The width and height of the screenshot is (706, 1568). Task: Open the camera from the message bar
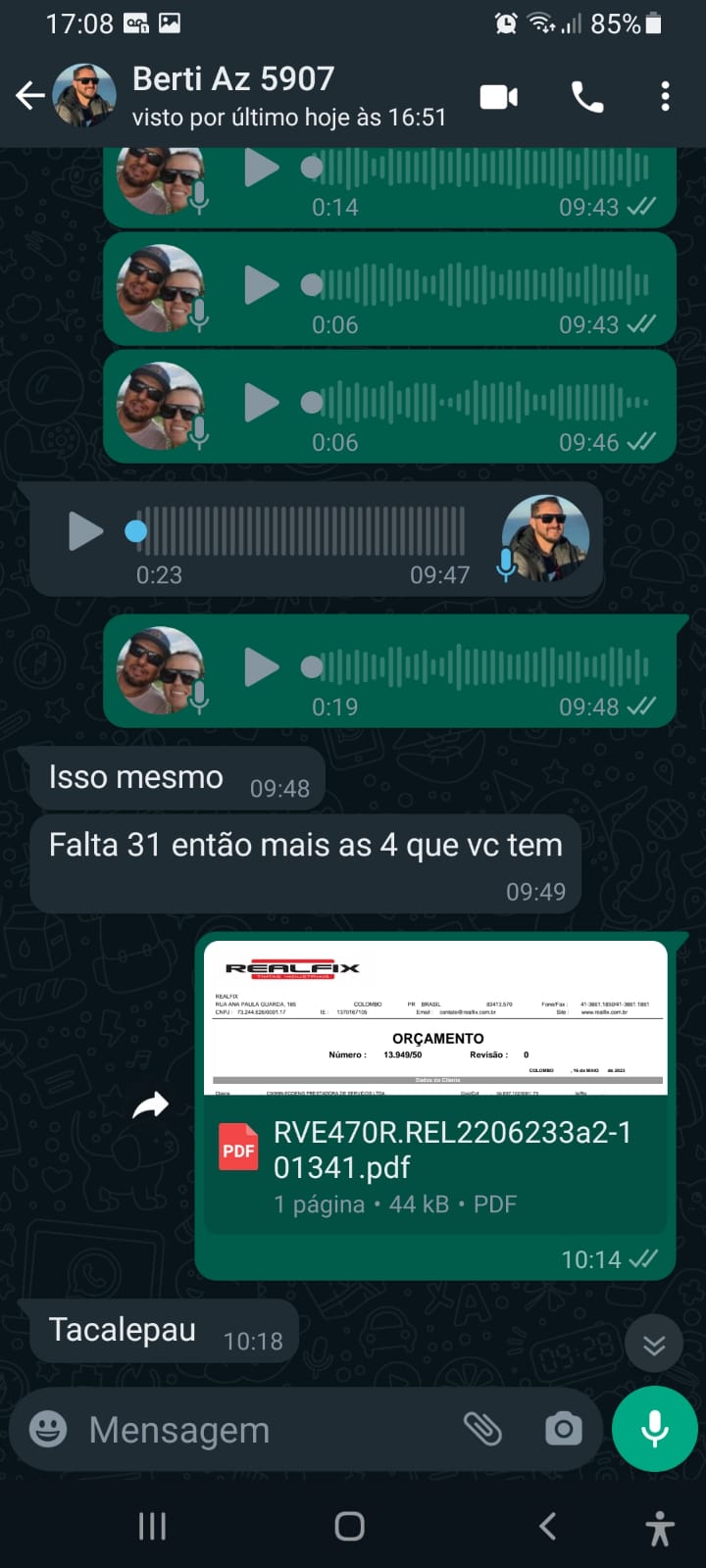point(563,1430)
